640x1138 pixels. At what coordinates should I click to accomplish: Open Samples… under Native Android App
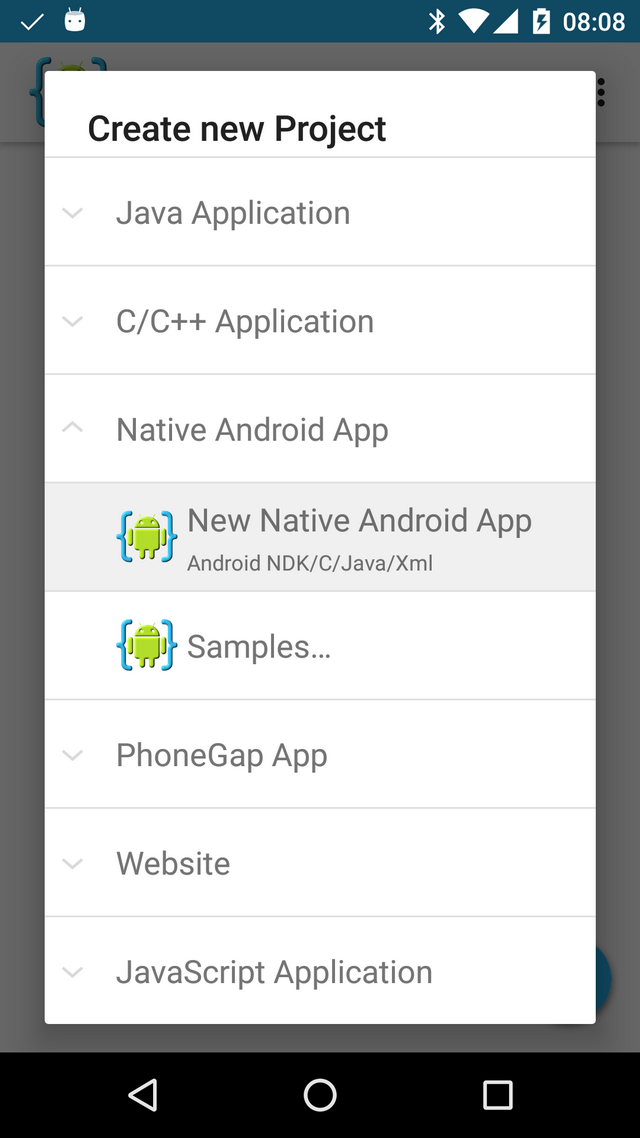click(320, 645)
